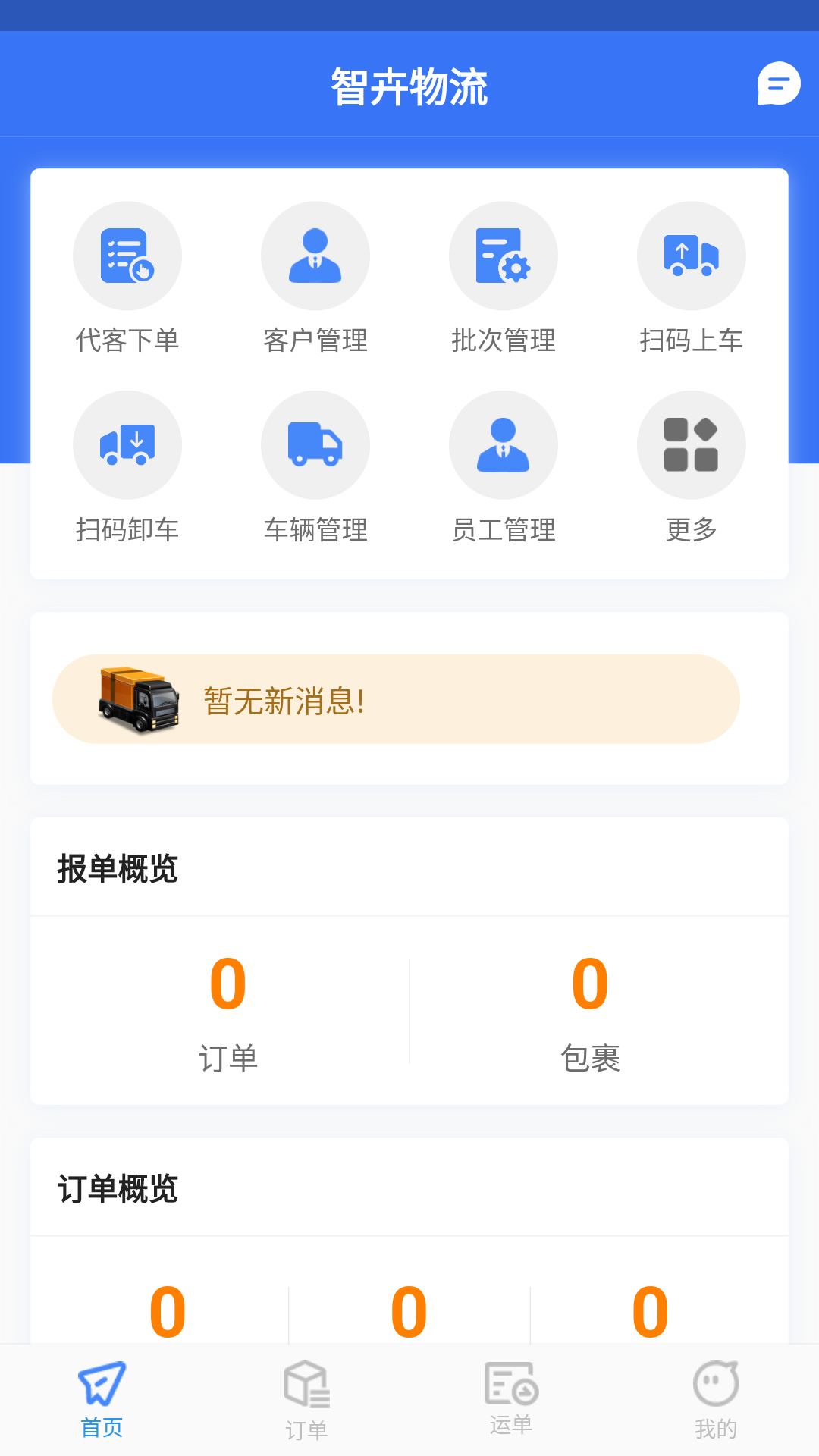819x1456 pixels.
Task: Tap the truck image in the notice banner
Action: (x=139, y=698)
